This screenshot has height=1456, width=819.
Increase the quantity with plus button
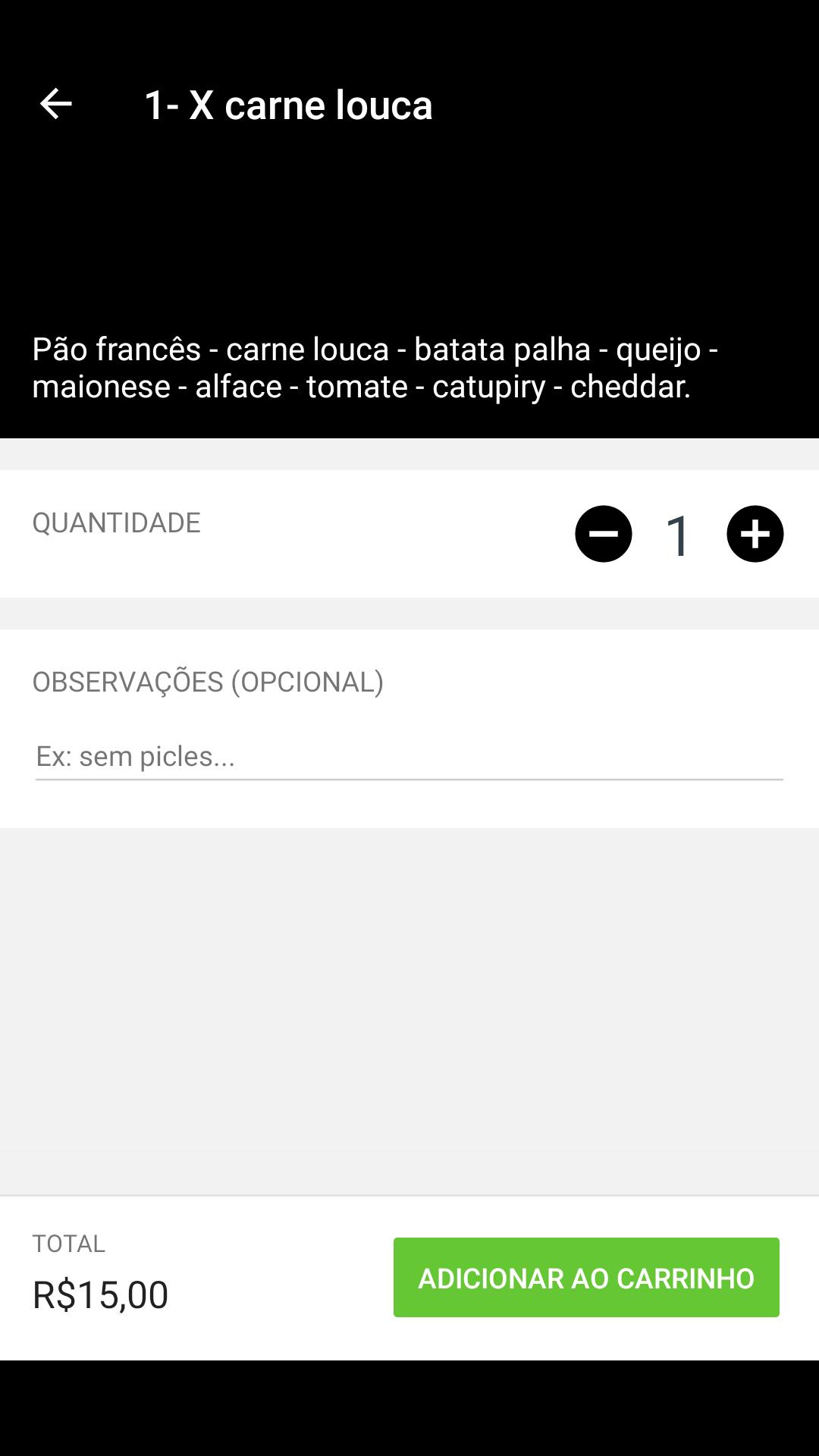(x=755, y=534)
